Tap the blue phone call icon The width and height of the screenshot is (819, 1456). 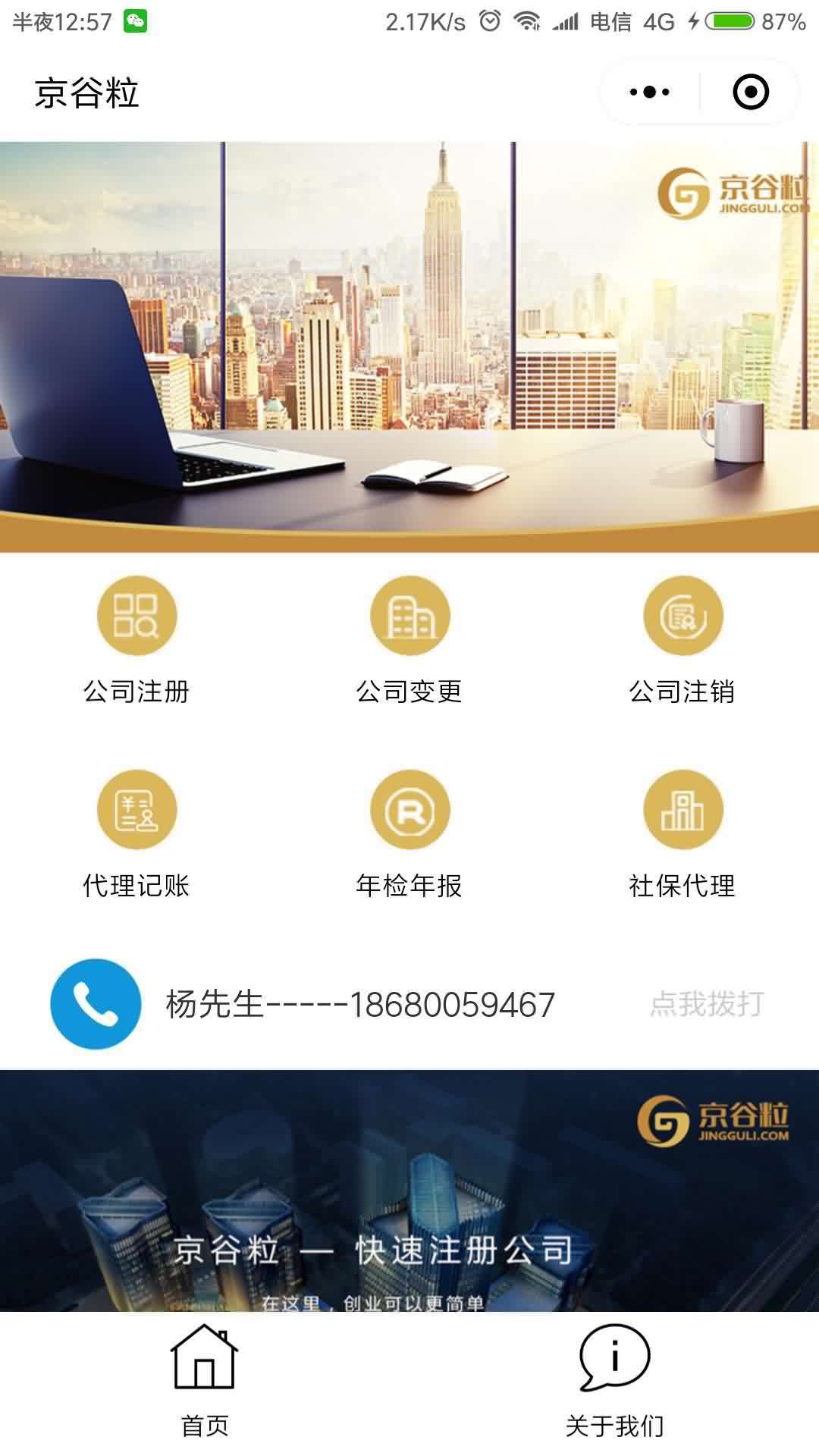point(96,1004)
